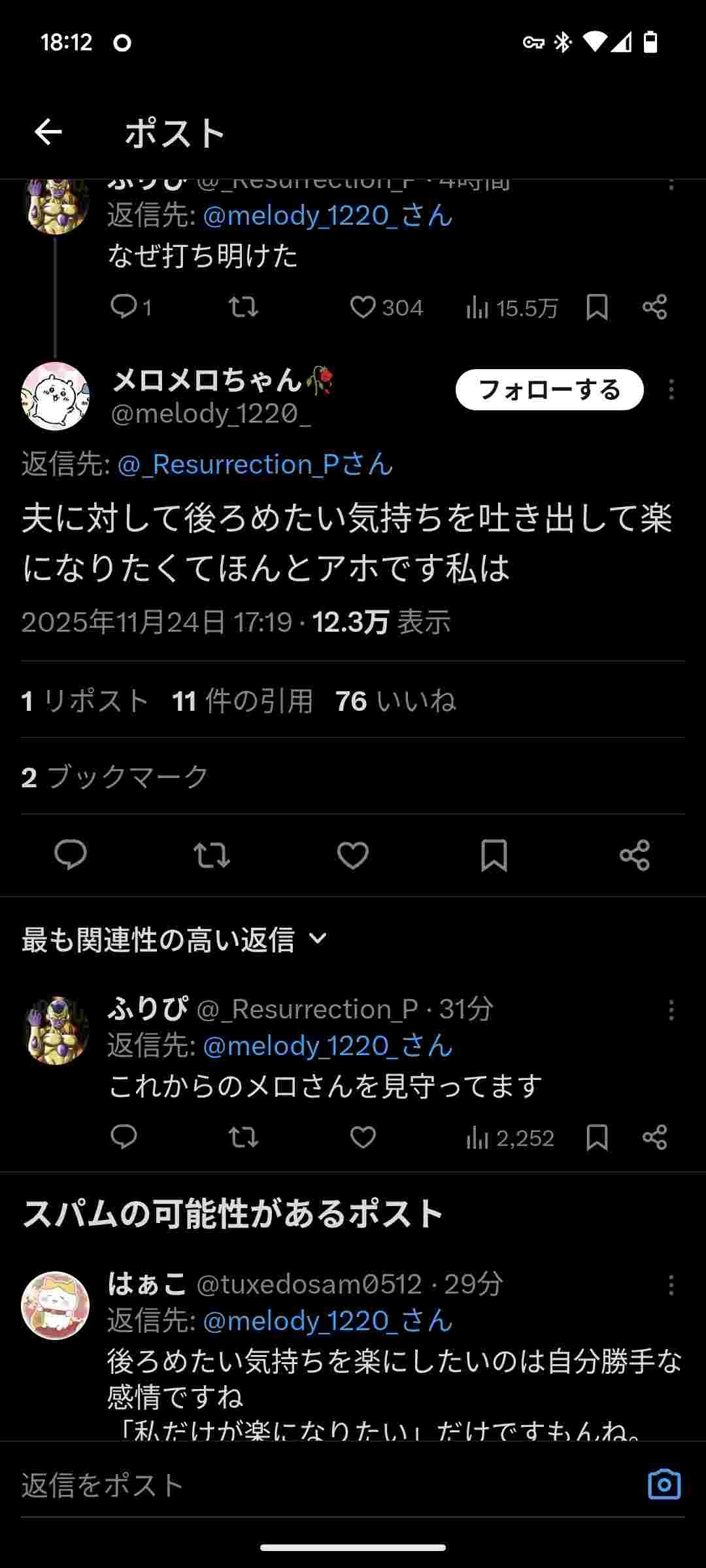Open overflow menu on メロメロちゃん's post

point(671,390)
